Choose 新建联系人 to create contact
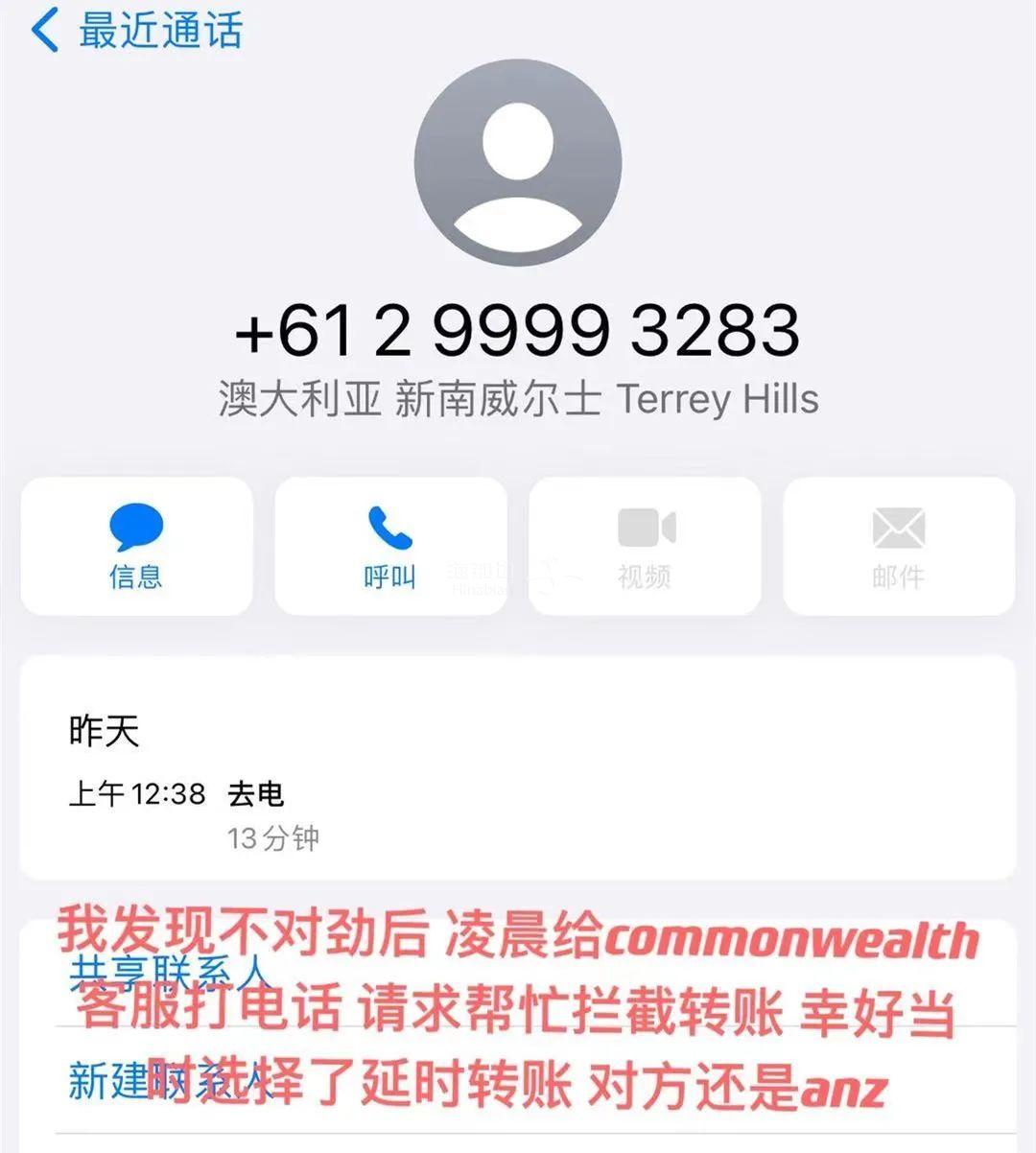Screen dimensions: 1036x1153 (x=170, y=1081)
